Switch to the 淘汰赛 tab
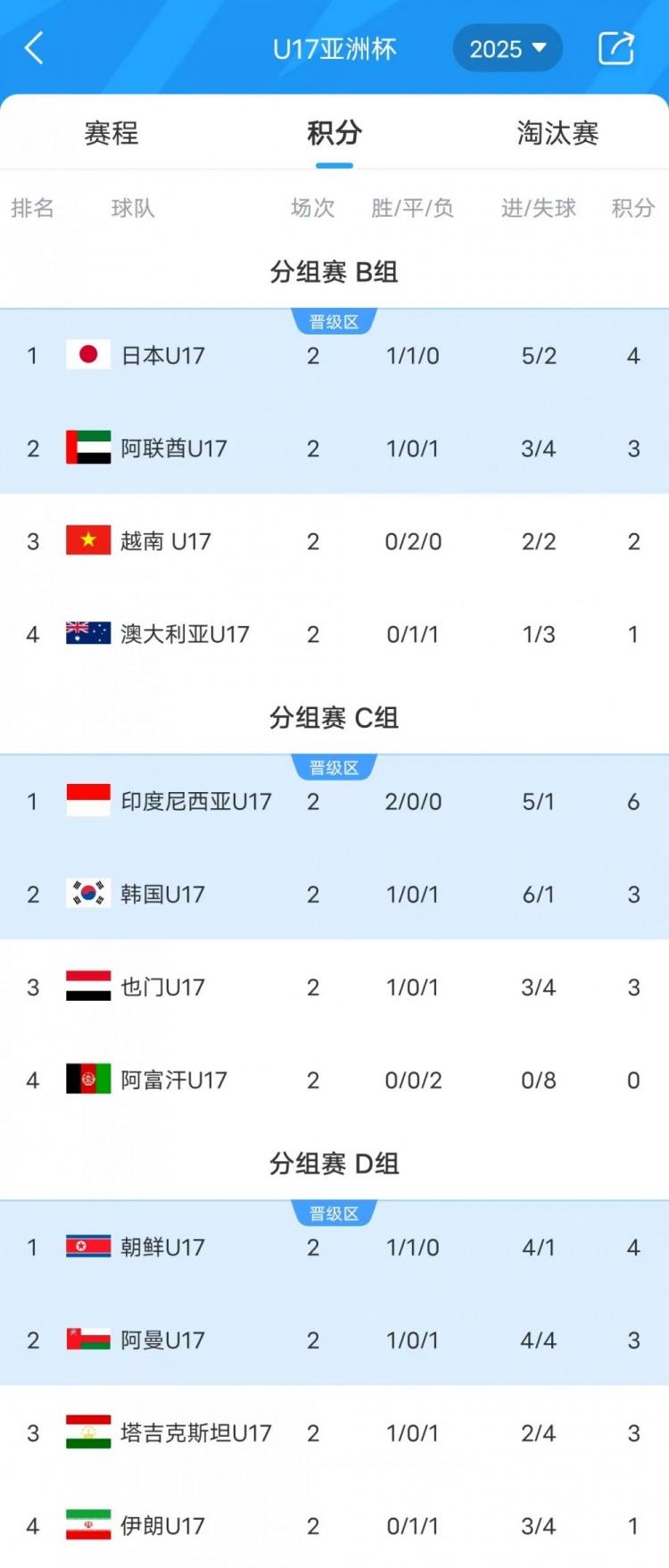This screenshot has width=669, height=1568. pos(558,134)
